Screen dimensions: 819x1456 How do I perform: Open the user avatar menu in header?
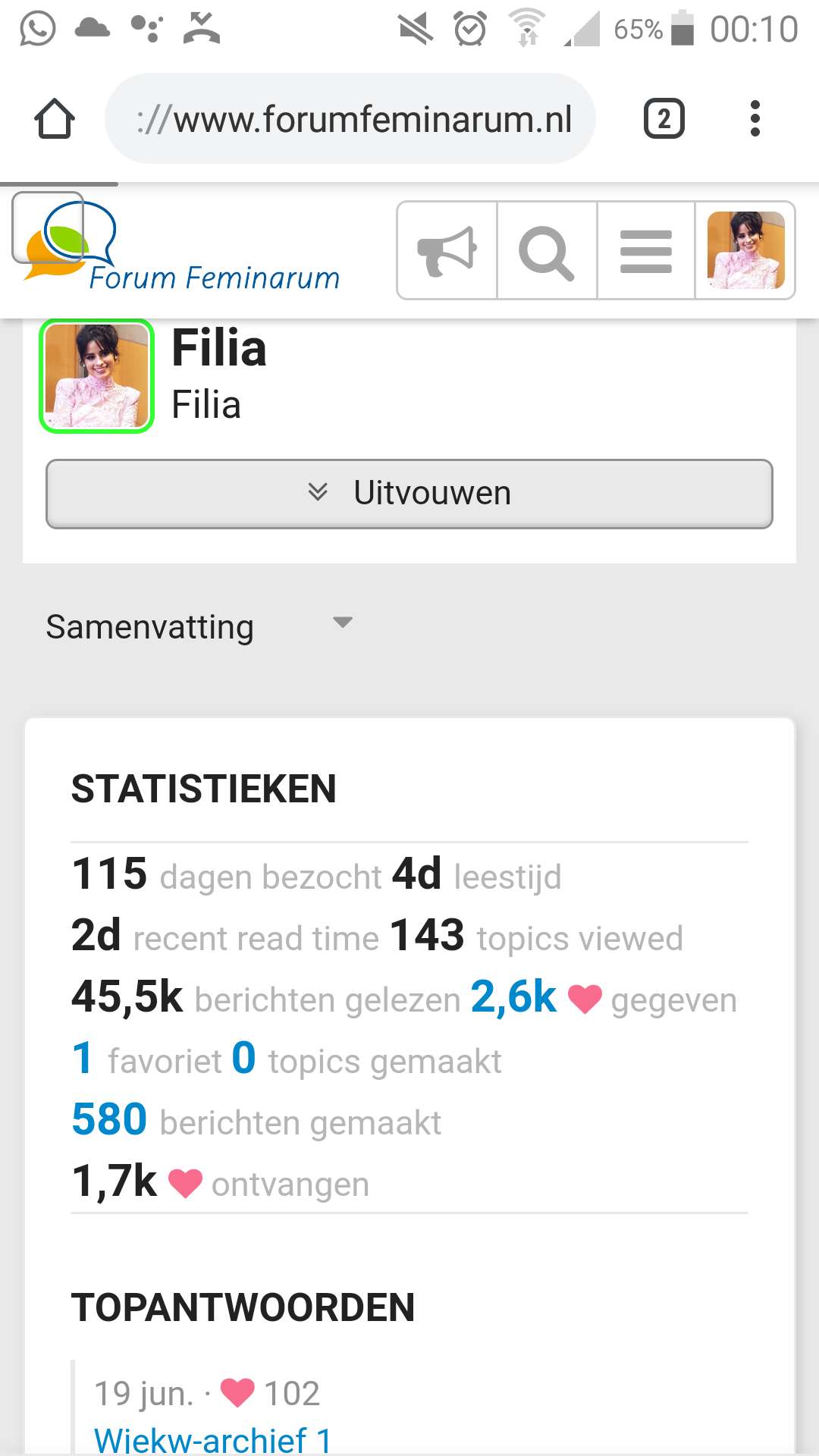click(x=745, y=251)
